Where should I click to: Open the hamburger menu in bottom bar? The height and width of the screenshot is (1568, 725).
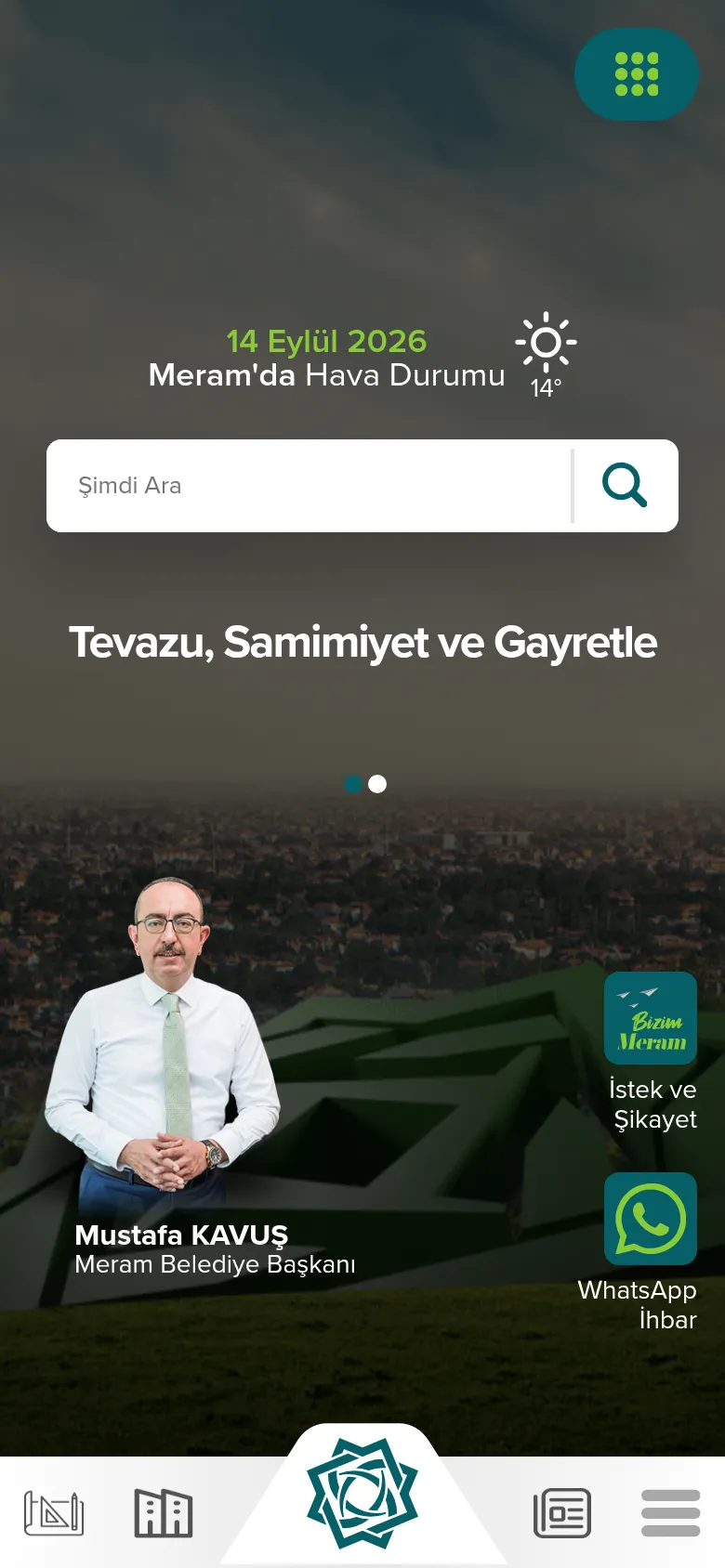coord(671,1512)
